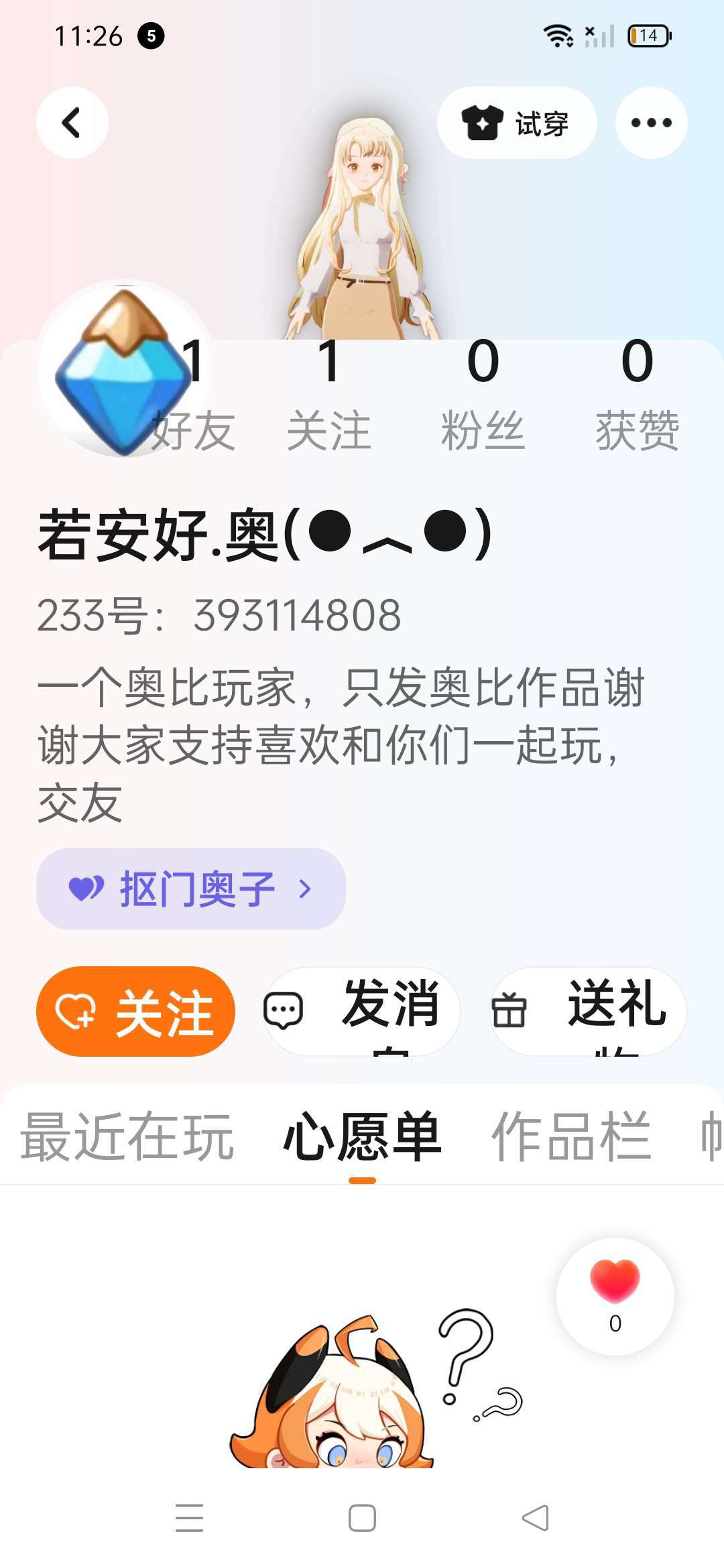Send a gift via 送礼物 button
The height and width of the screenshot is (1568, 724).
pyautogui.click(x=589, y=1011)
